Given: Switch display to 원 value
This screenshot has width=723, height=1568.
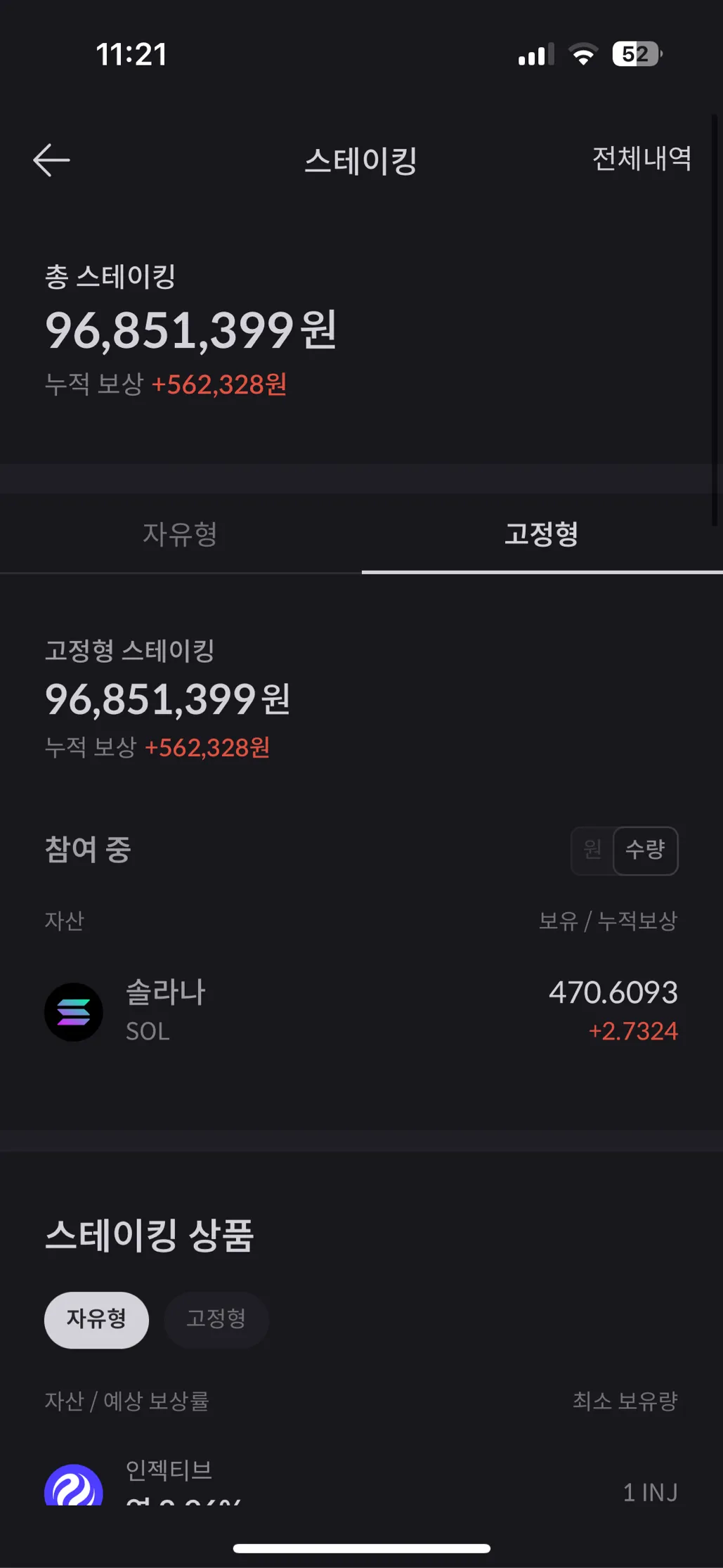Looking at the screenshot, I should [592, 850].
